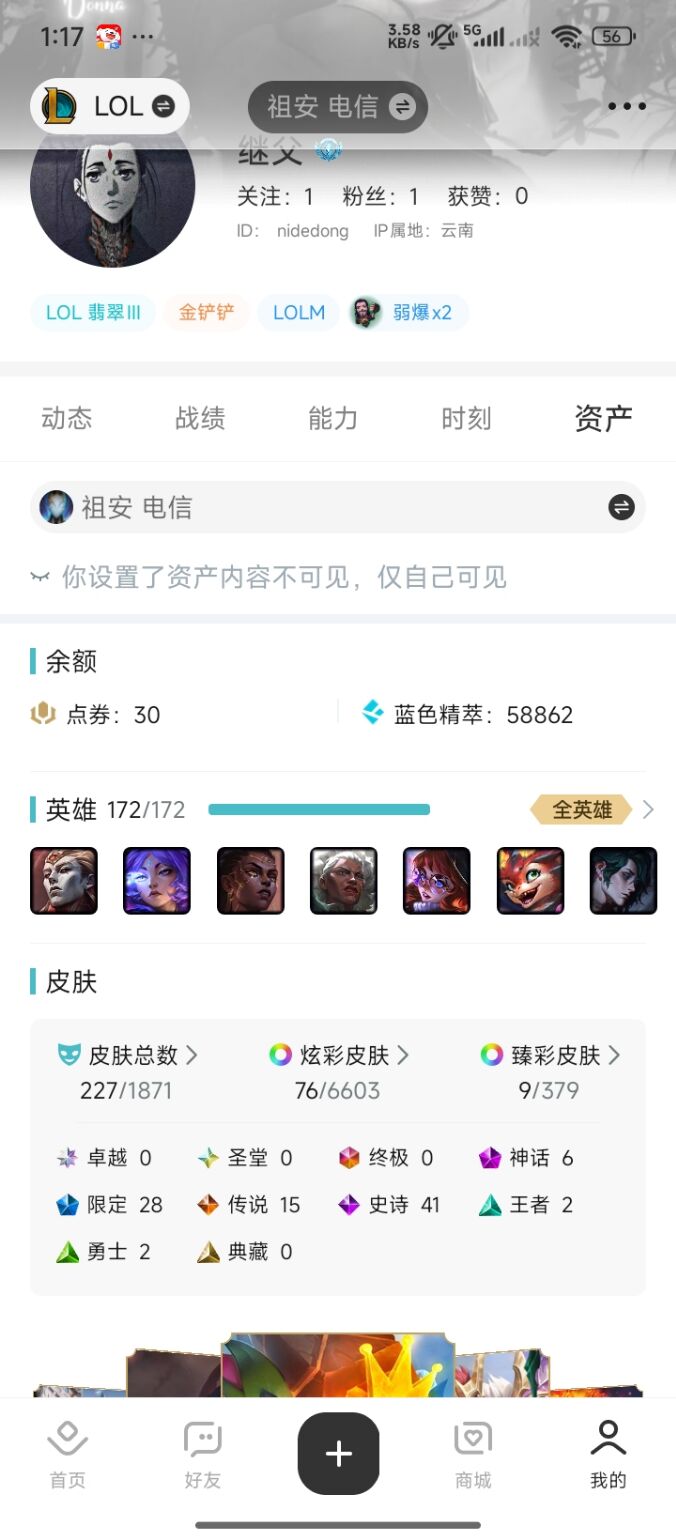Open the 祖安 电信 server selector row

(x=338, y=507)
